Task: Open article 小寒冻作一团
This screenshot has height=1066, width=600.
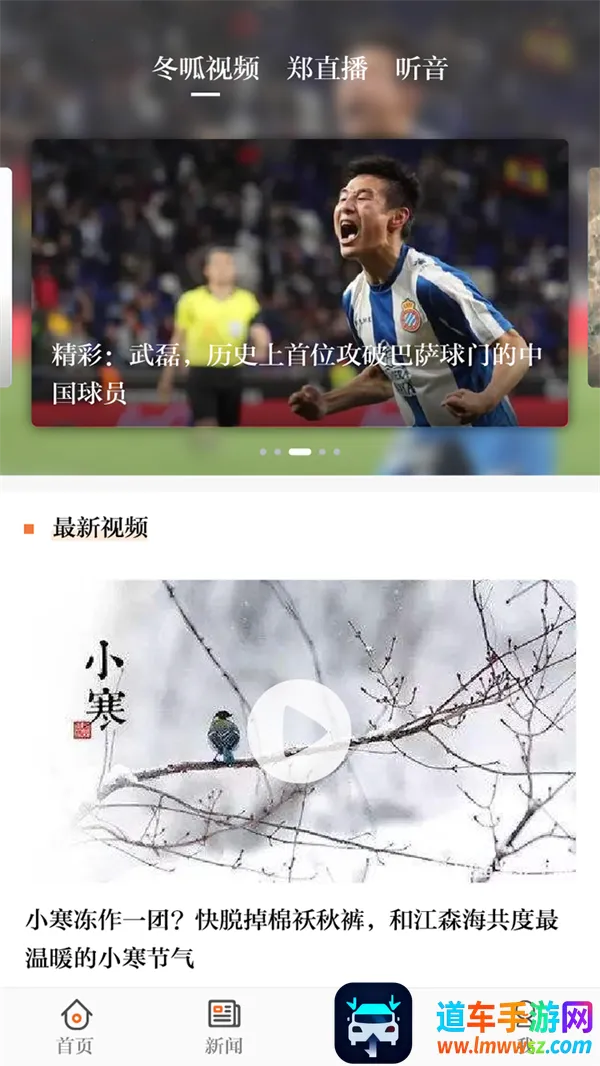Action: click(290, 939)
